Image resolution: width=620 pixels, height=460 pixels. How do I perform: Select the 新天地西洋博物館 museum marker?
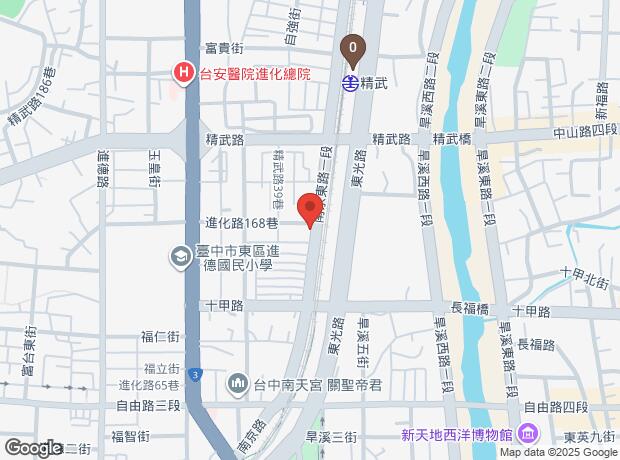pos(529,434)
